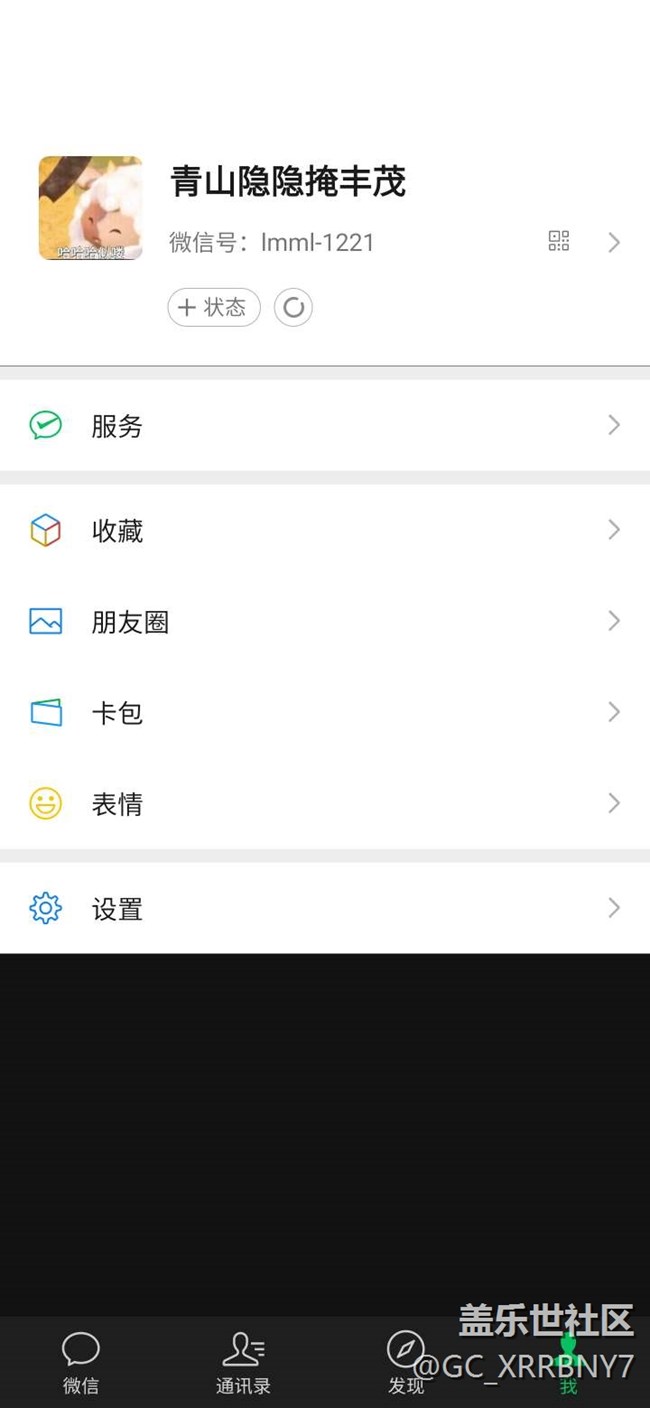Open 表情 stickers
The height and width of the screenshot is (1408, 650).
[325, 803]
